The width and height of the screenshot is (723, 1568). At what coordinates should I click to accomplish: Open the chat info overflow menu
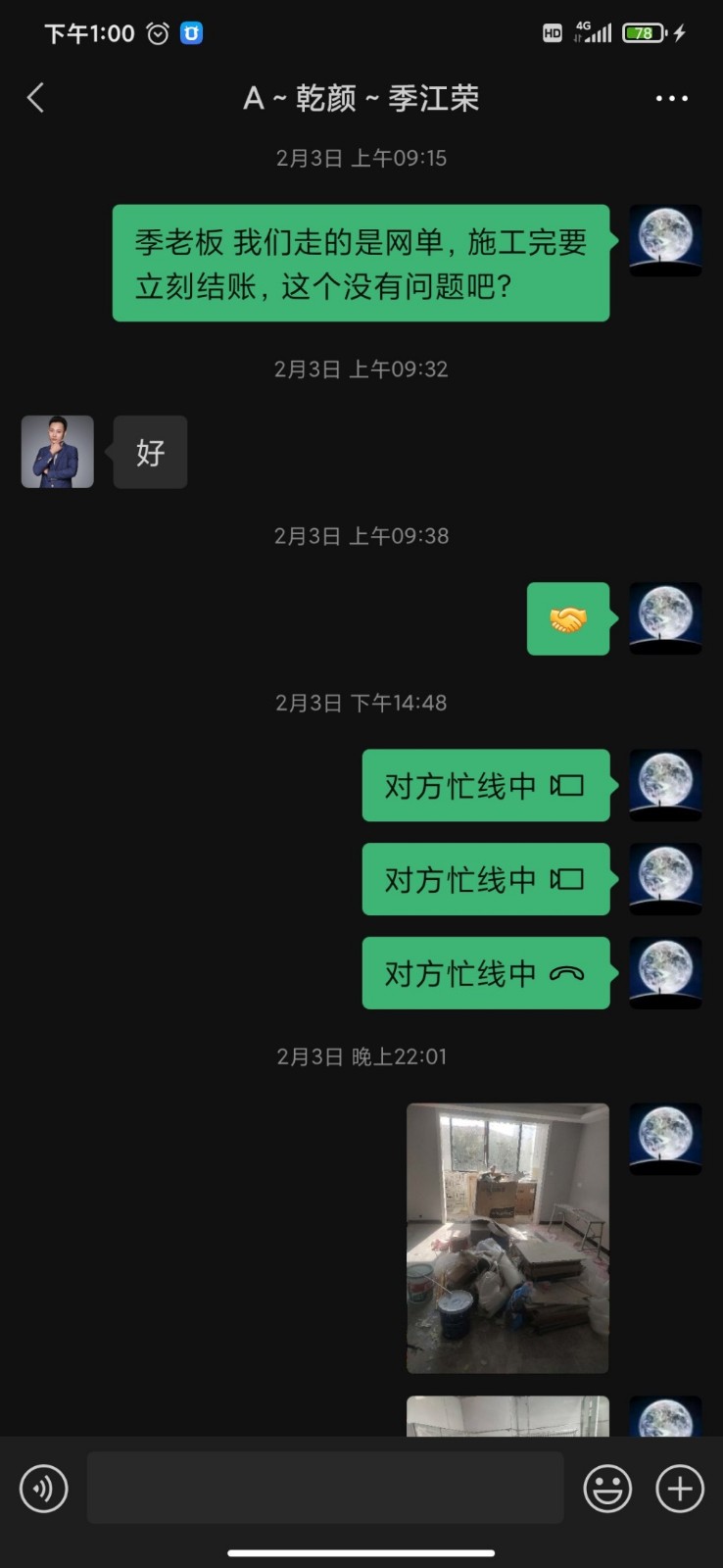click(x=671, y=98)
